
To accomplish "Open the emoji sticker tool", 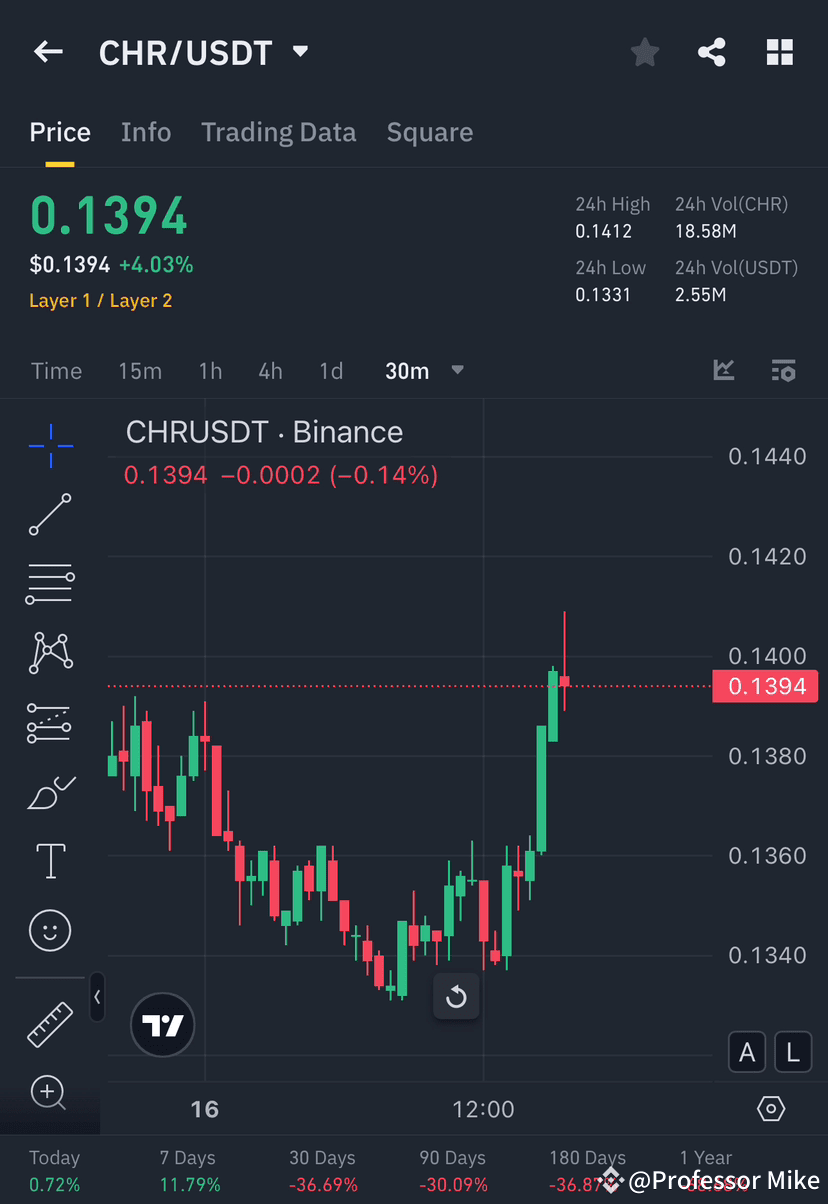I will click(50, 930).
